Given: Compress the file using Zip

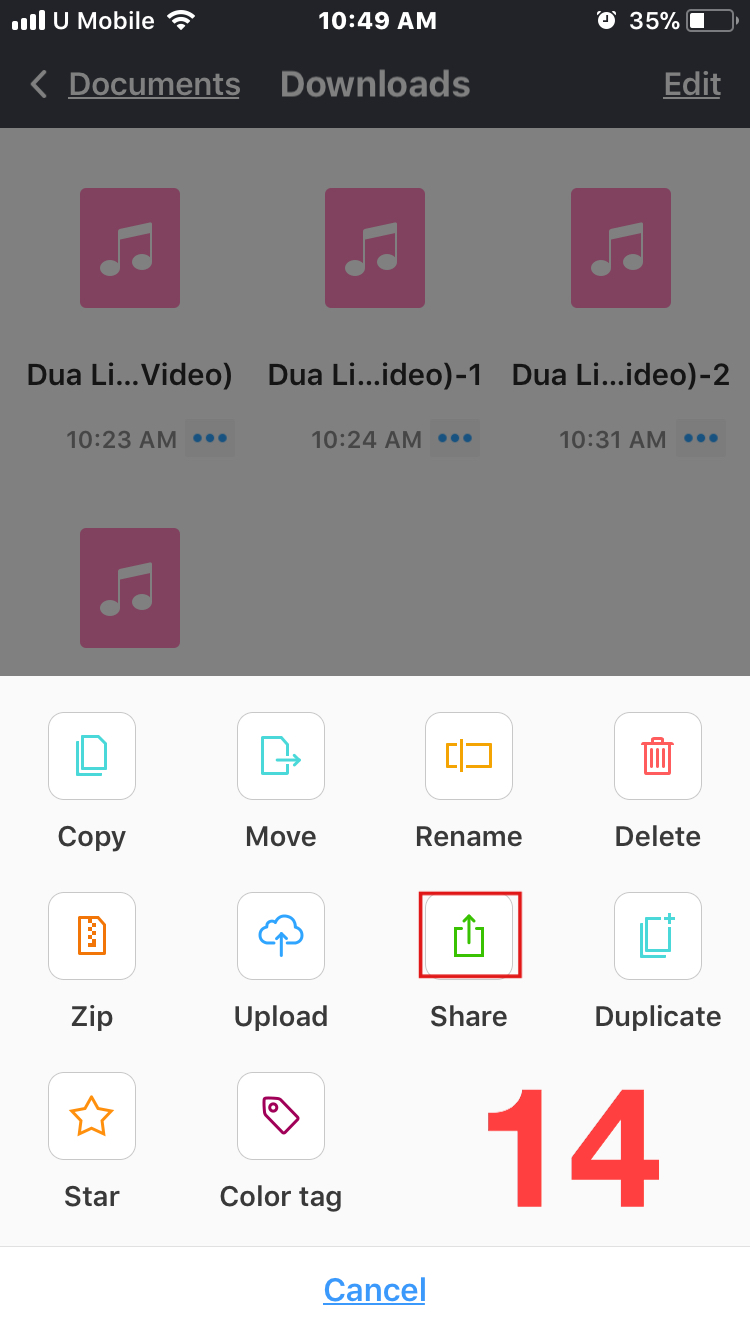Looking at the screenshot, I should click(x=92, y=936).
